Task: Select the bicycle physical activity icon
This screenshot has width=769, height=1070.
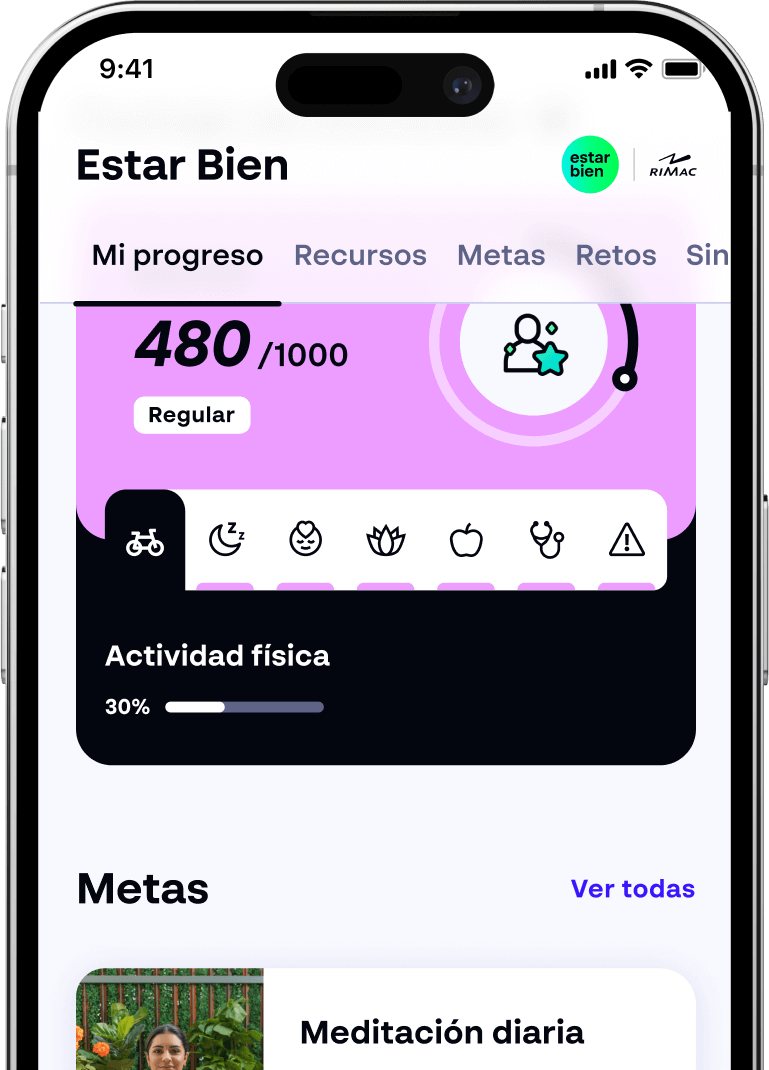Action: 145,543
